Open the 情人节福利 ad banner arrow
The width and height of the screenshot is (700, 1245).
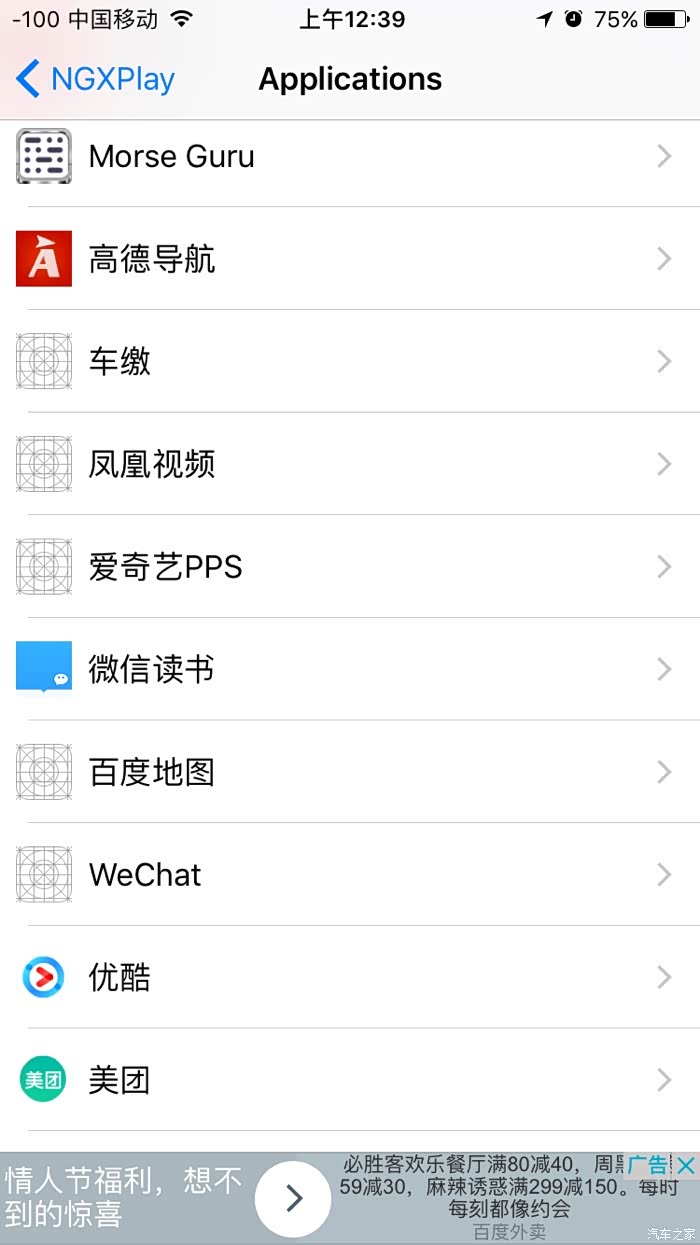click(293, 1198)
